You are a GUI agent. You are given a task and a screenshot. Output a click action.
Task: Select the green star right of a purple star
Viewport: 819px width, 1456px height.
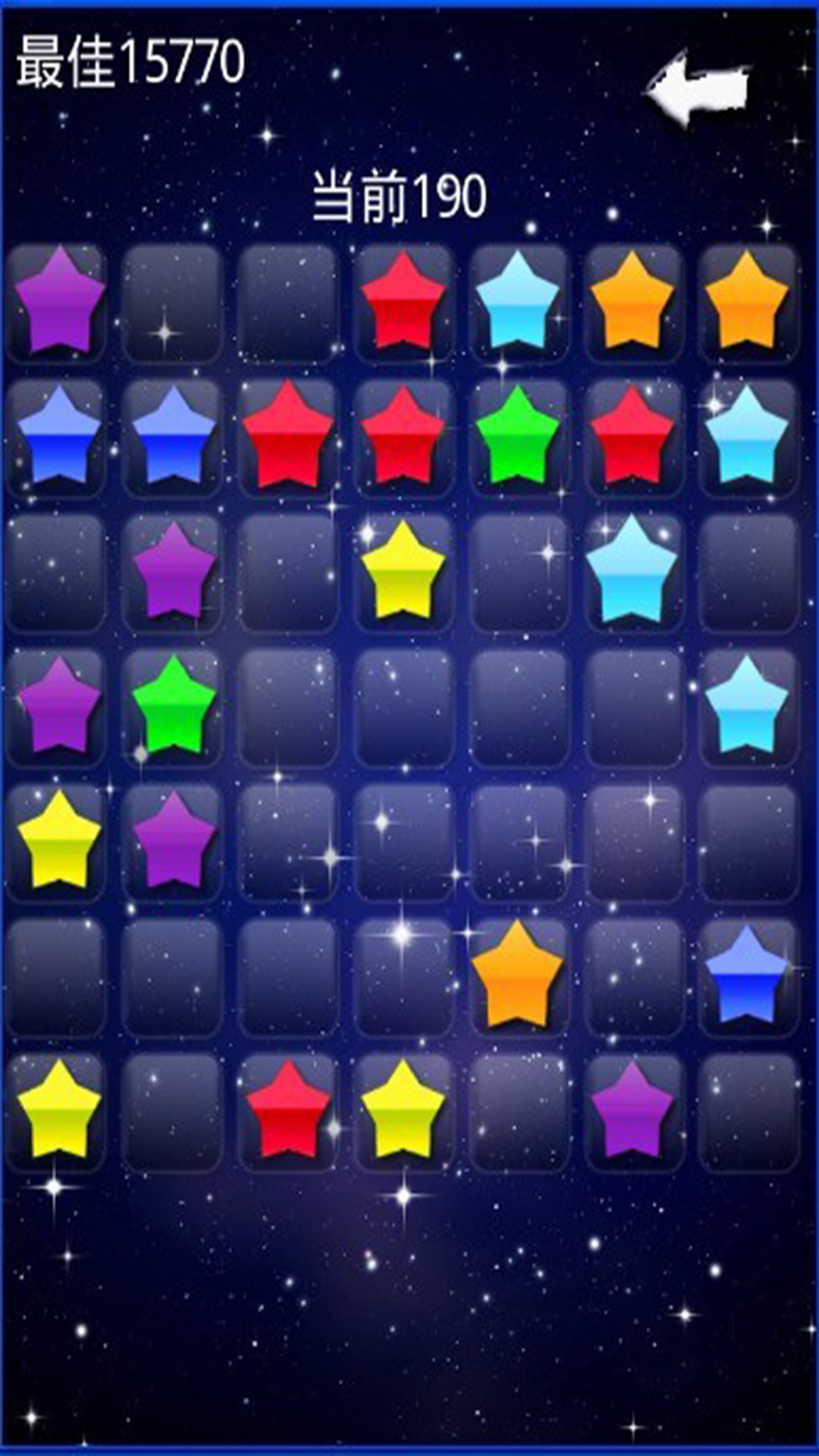(x=174, y=704)
